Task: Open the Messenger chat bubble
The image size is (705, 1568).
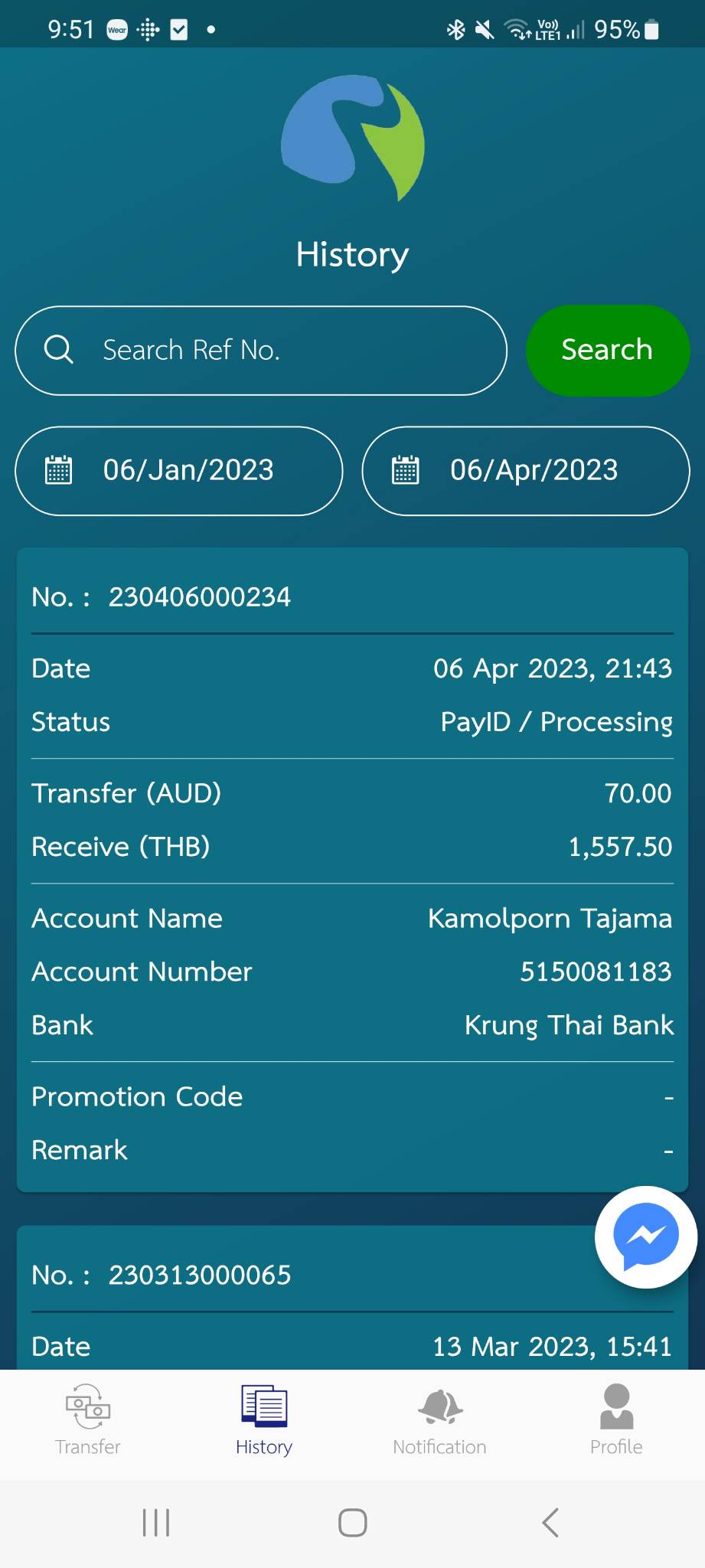Action: (645, 1236)
